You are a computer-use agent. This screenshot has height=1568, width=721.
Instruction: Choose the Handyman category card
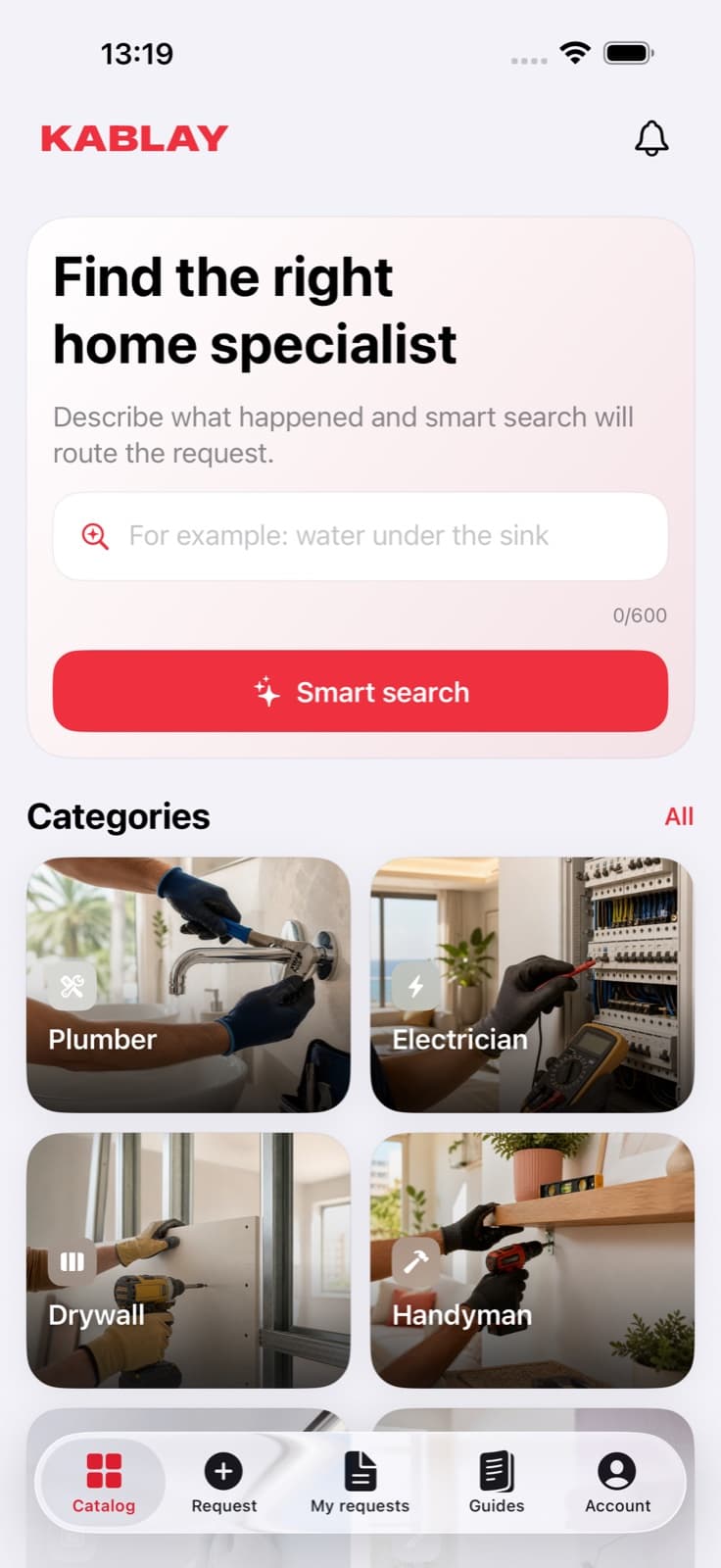pyautogui.click(x=532, y=1260)
